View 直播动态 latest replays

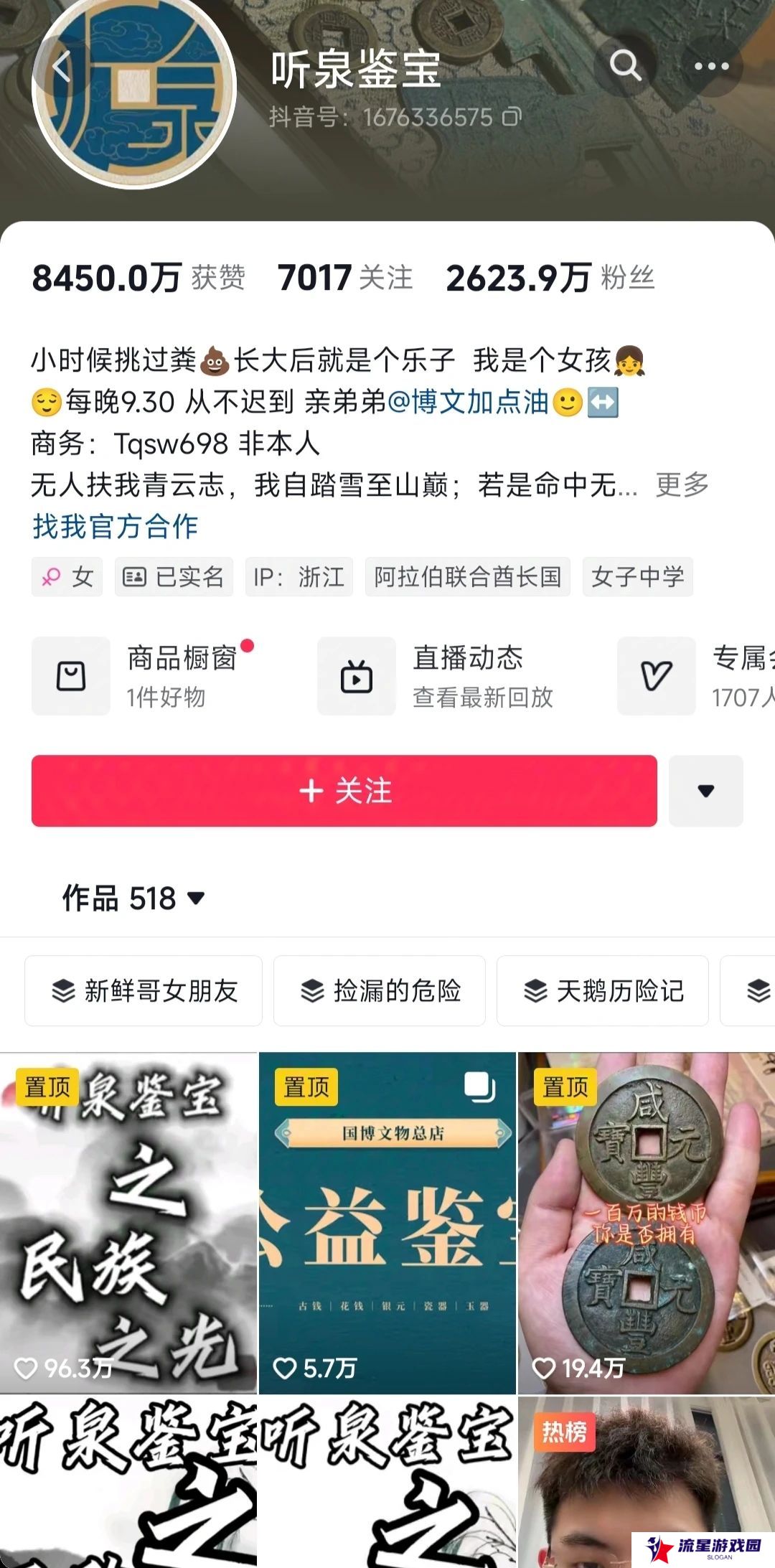point(438,676)
